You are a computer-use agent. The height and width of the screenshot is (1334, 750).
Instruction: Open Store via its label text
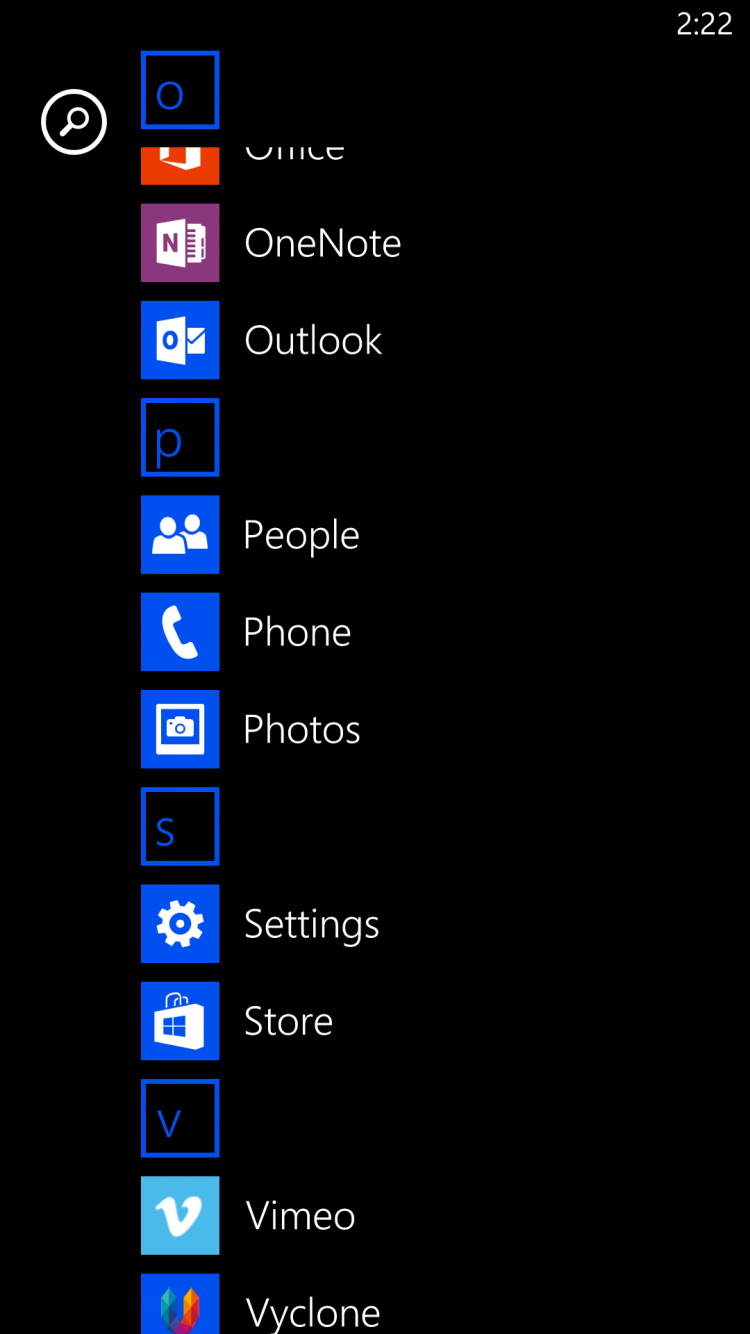288,1021
